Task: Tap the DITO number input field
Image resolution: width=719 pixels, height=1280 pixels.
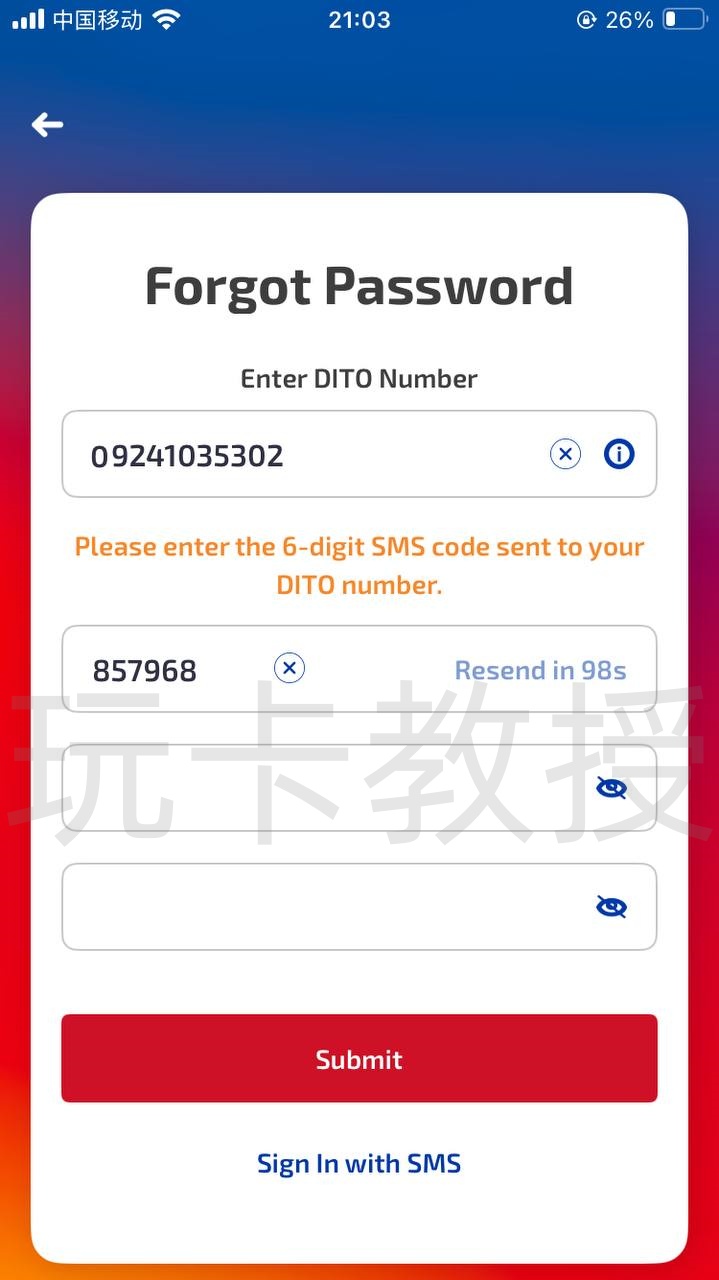Action: pyautogui.click(x=300, y=455)
